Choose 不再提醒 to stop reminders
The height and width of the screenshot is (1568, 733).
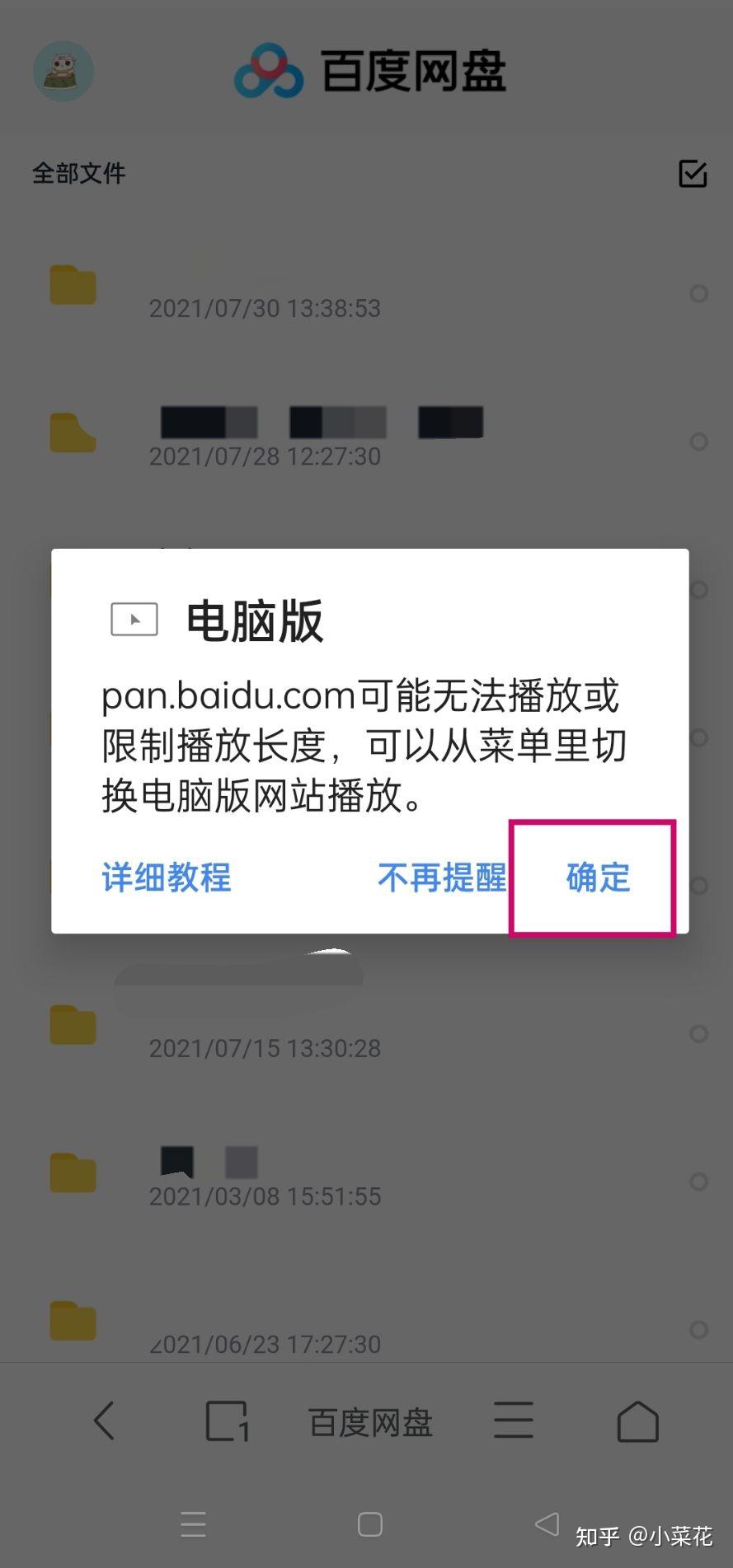pyautogui.click(x=442, y=878)
